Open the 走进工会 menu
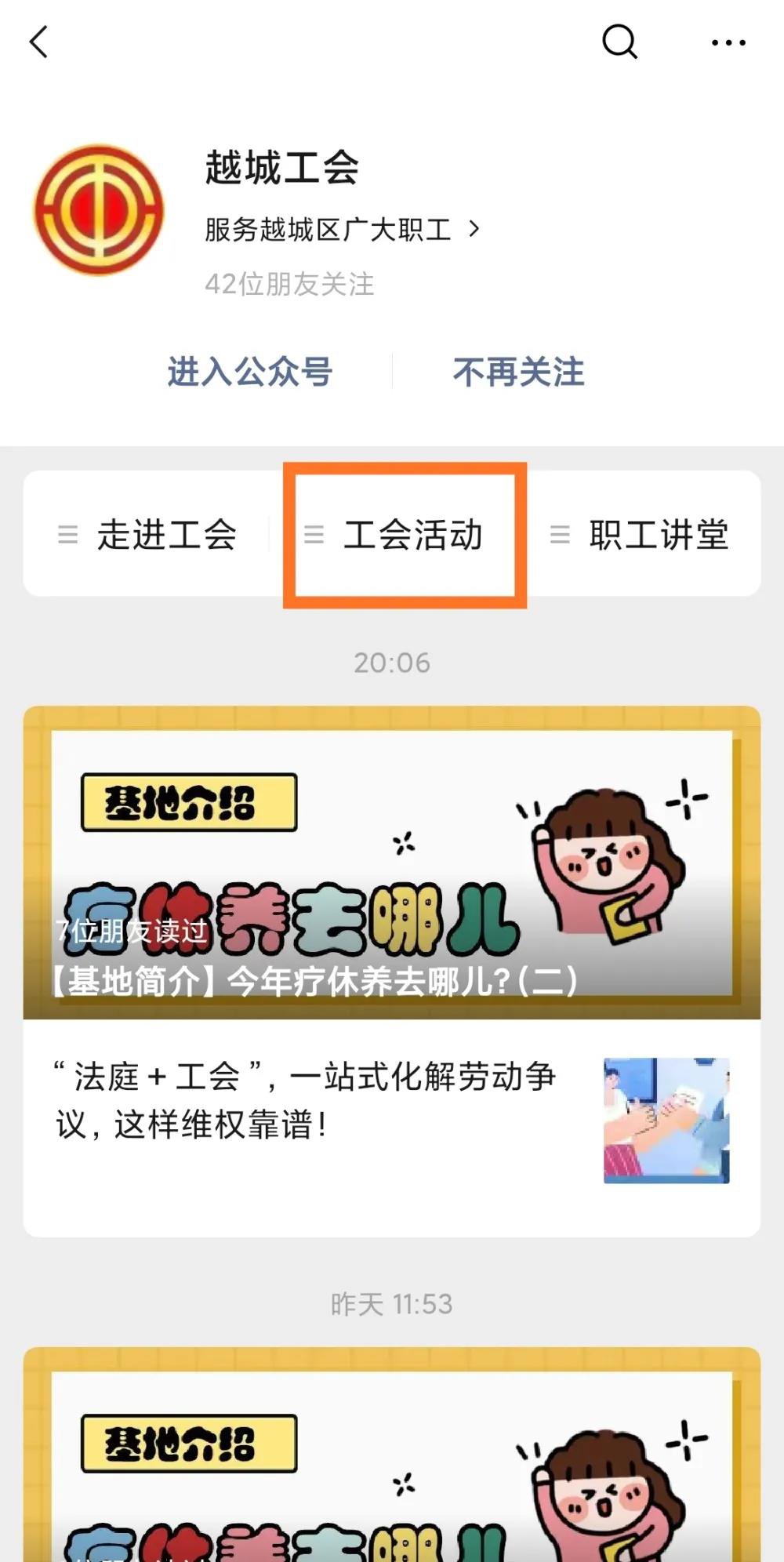The height and width of the screenshot is (1562, 784). [x=148, y=535]
